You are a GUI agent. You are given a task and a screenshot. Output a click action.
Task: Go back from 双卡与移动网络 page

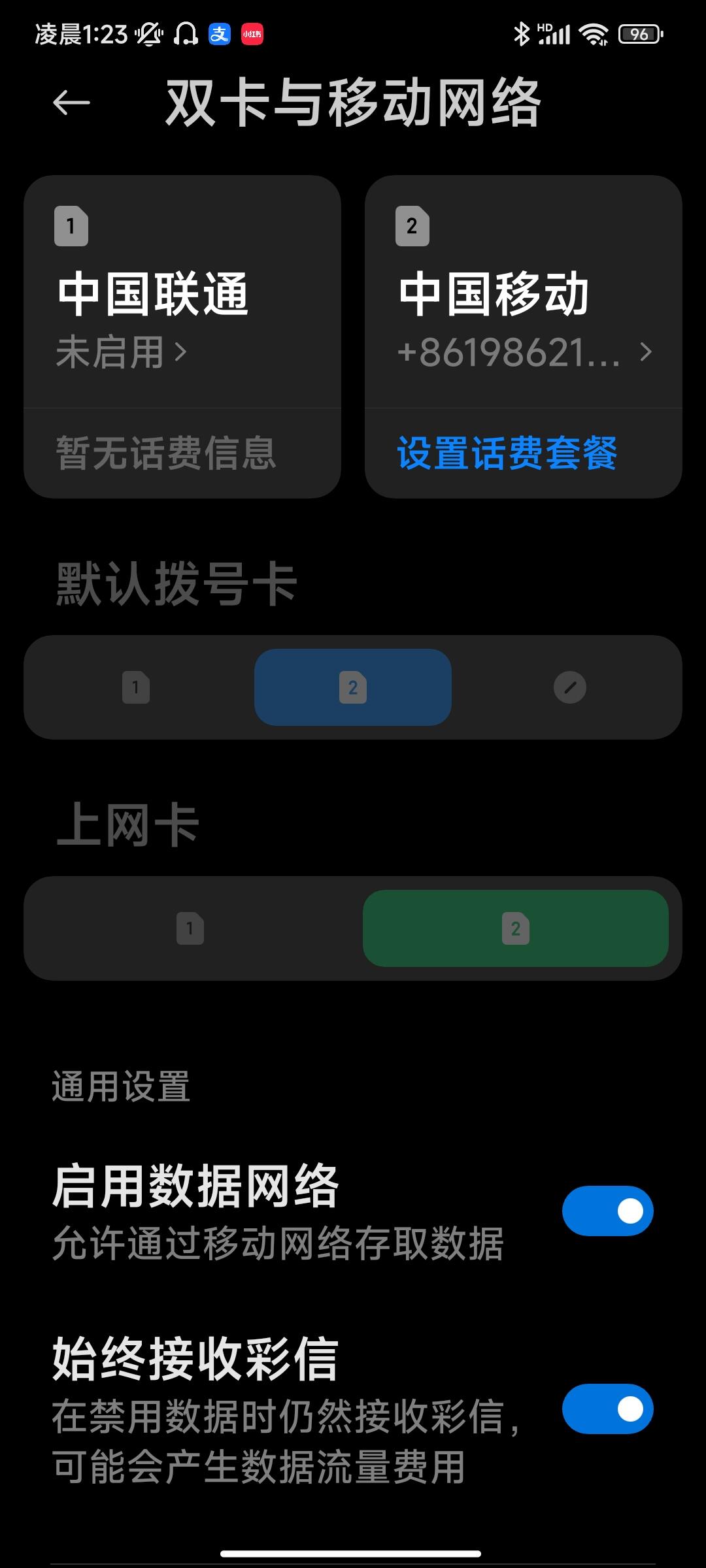point(71,103)
